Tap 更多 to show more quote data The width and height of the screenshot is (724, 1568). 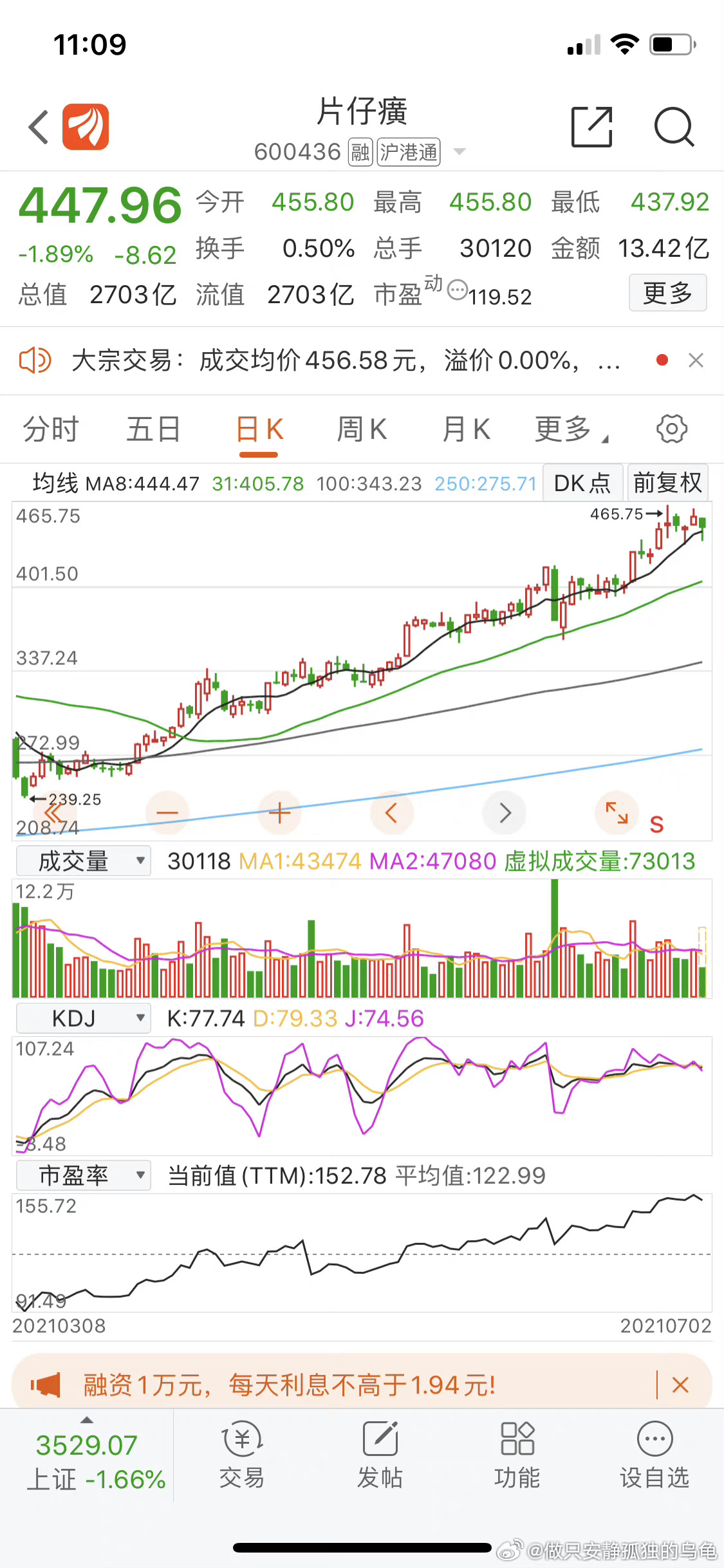(667, 293)
